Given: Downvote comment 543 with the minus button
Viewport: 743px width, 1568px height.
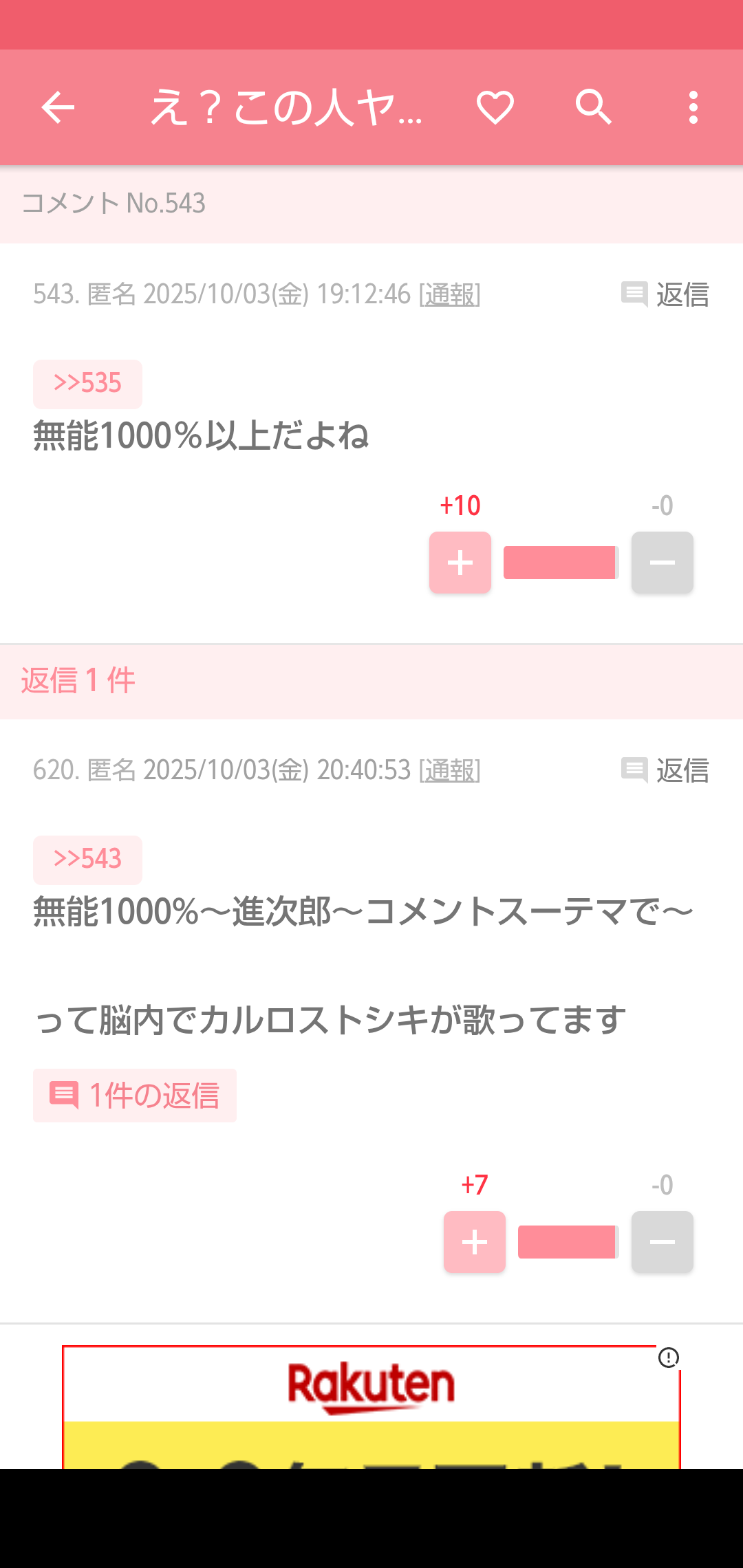Looking at the screenshot, I should click(662, 563).
